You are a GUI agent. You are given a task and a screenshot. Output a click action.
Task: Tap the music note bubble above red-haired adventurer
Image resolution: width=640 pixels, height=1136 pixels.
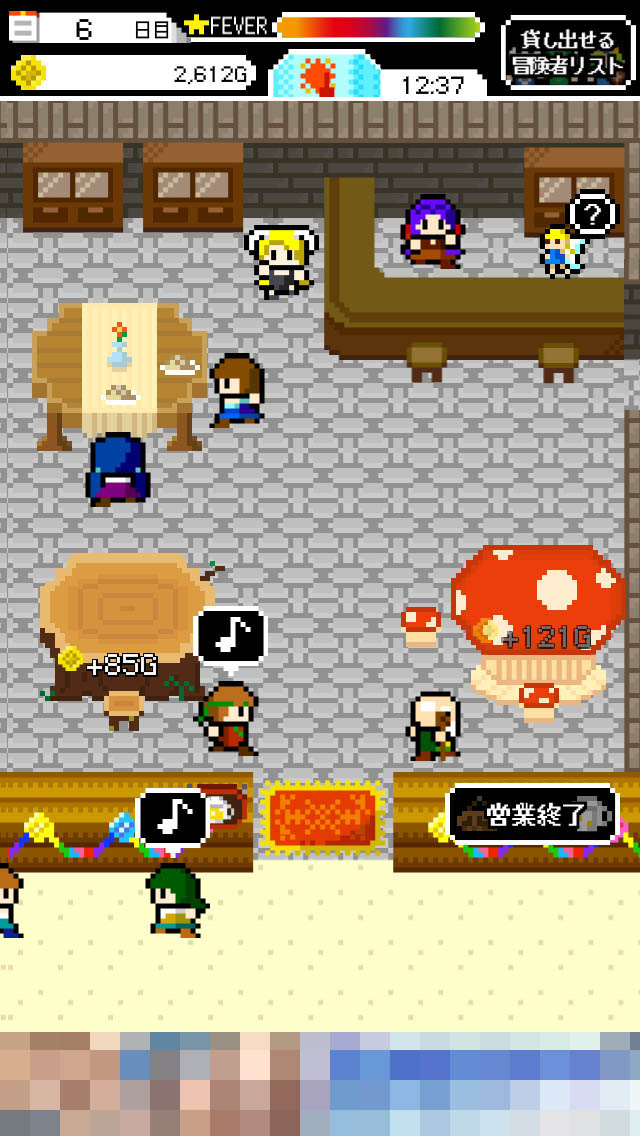pos(230,634)
